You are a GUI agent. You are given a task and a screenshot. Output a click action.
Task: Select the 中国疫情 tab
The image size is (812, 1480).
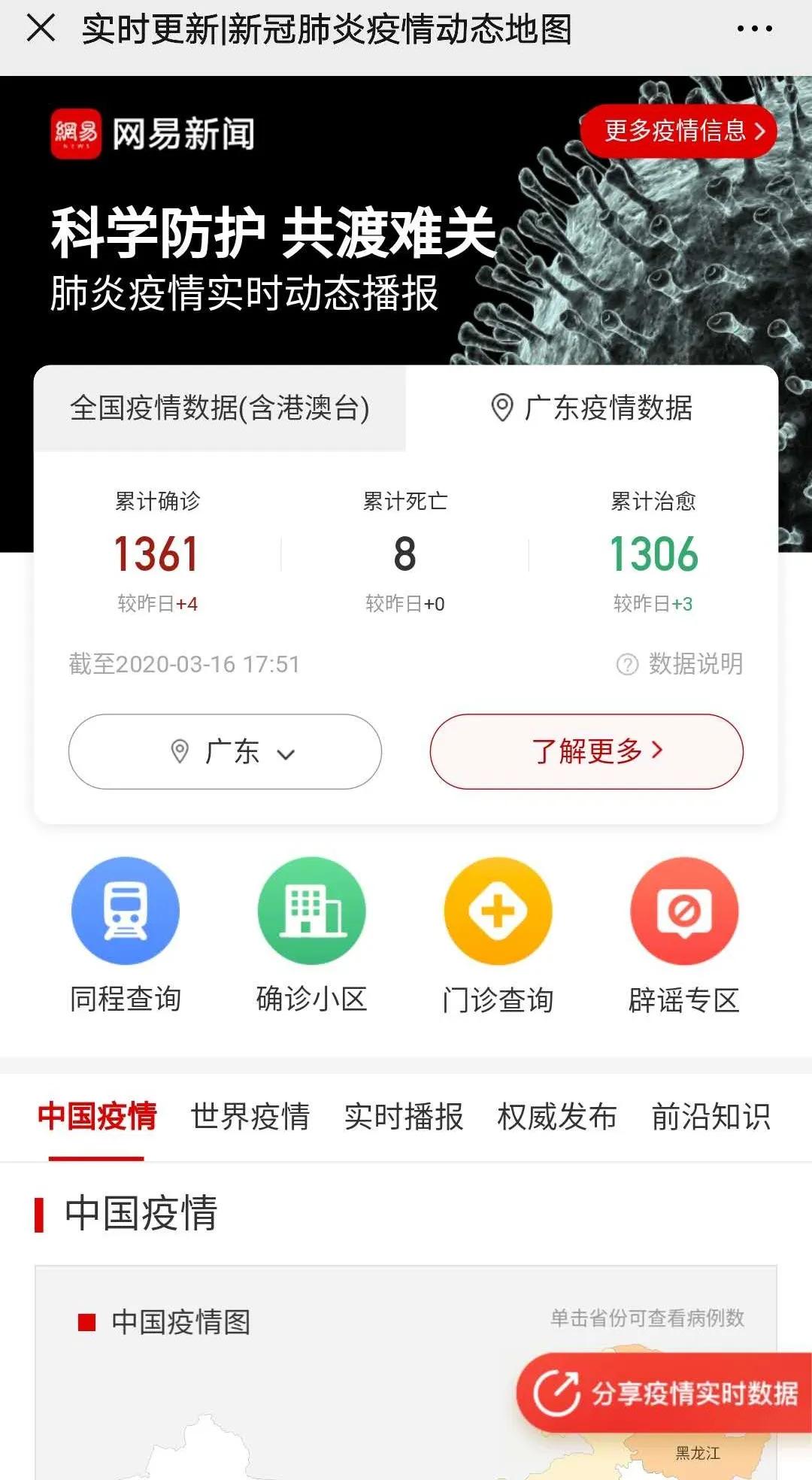tap(97, 1117)
